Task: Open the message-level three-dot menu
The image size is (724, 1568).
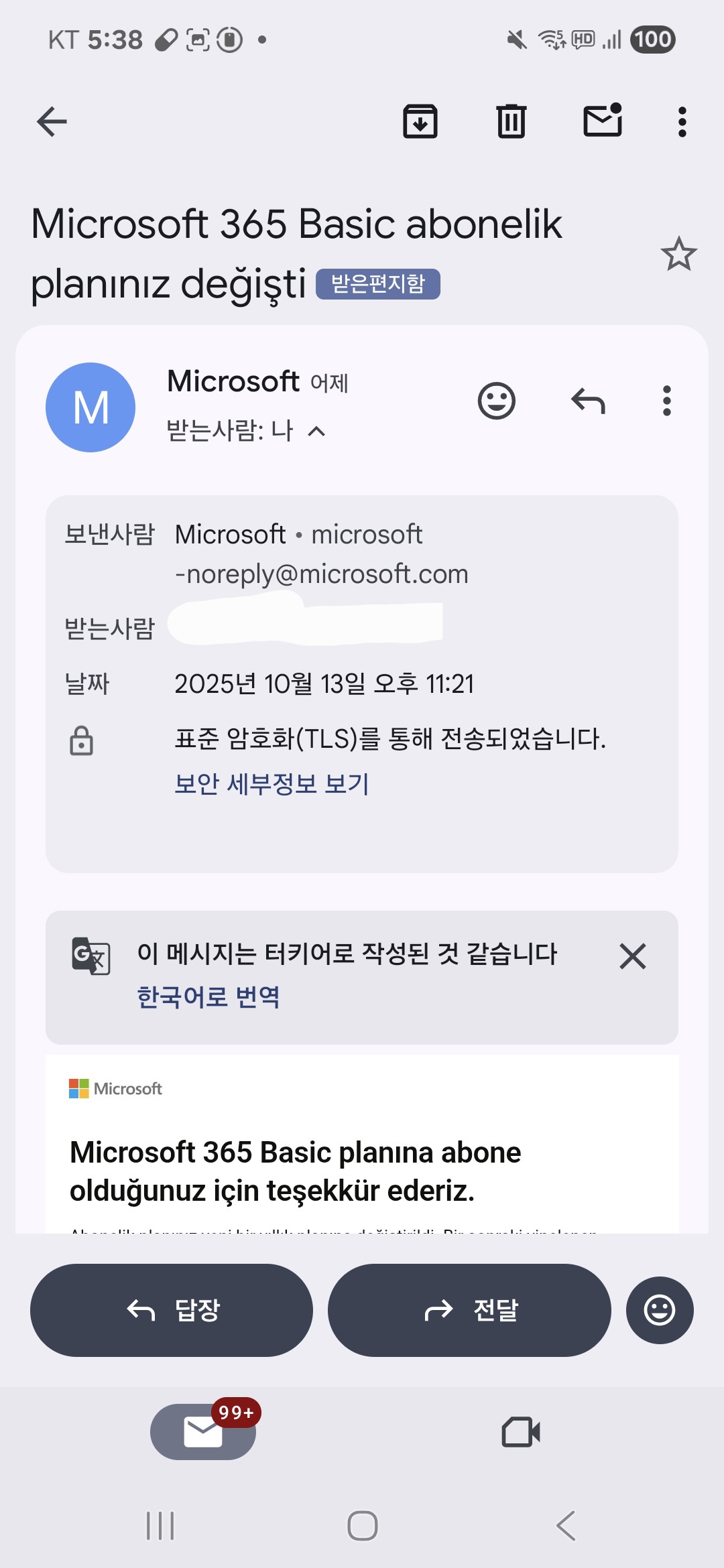Action: pos(666,401)
